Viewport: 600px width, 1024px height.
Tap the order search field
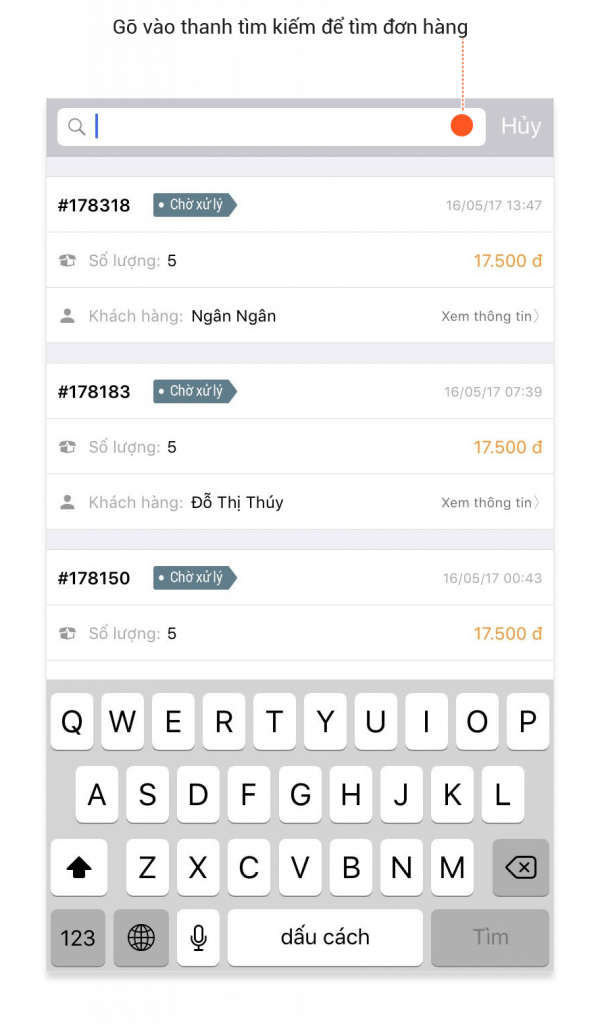click(x=271, y=127)
